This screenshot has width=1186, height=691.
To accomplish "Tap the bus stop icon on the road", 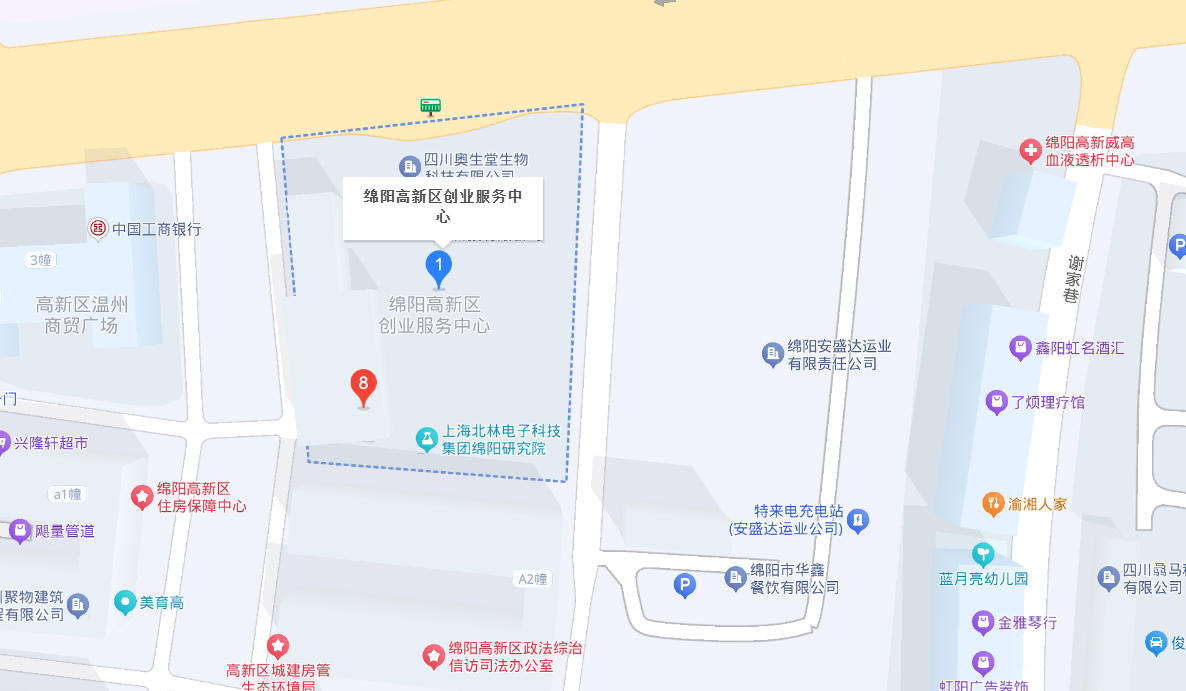I will pyautogui.click(x=431, y=105).
